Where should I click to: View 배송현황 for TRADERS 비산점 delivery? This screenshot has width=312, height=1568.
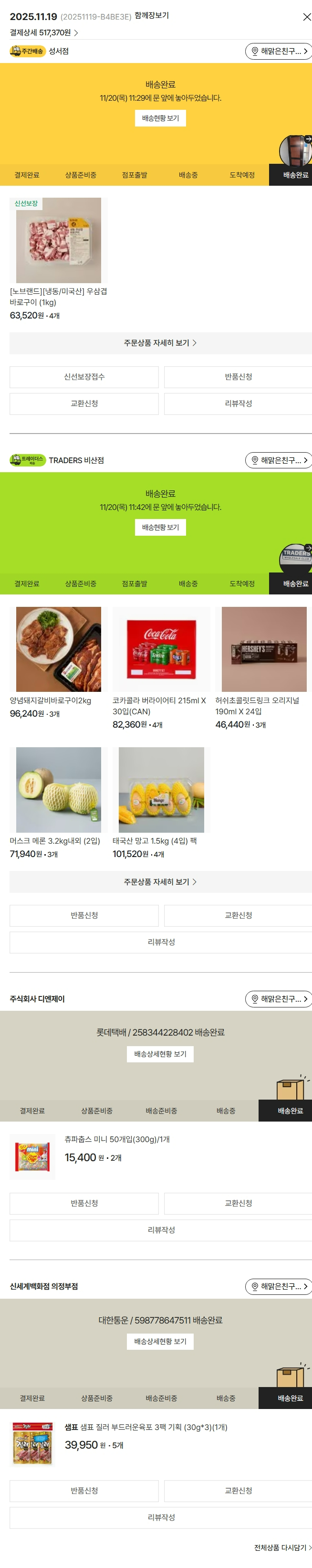160,527
